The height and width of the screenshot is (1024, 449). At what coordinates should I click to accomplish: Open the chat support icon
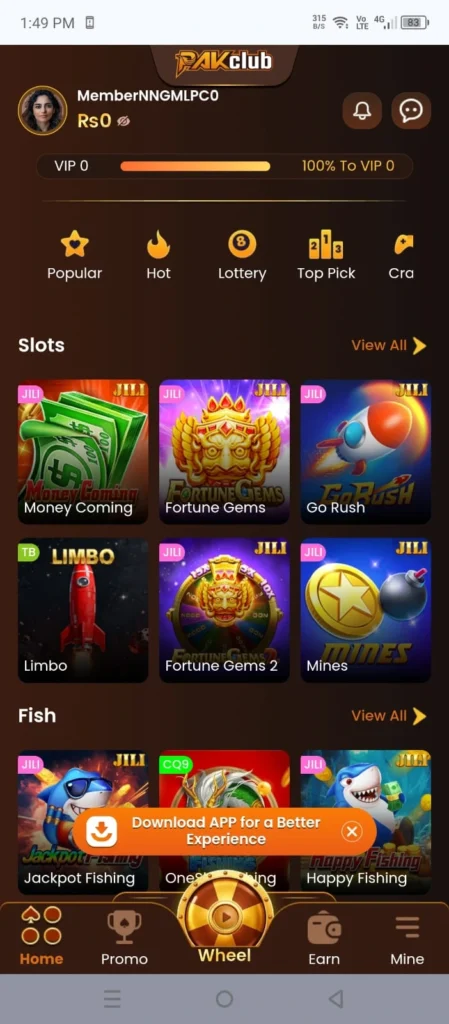point(410,110)
